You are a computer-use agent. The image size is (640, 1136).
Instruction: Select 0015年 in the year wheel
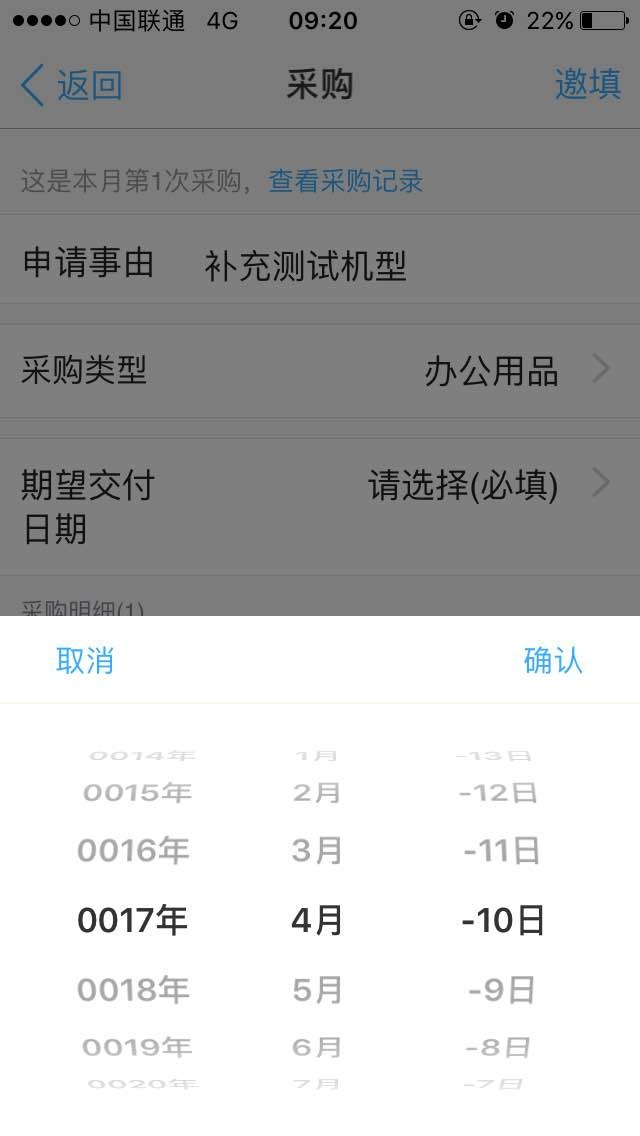pyautogui.click(x=137, y=793)
